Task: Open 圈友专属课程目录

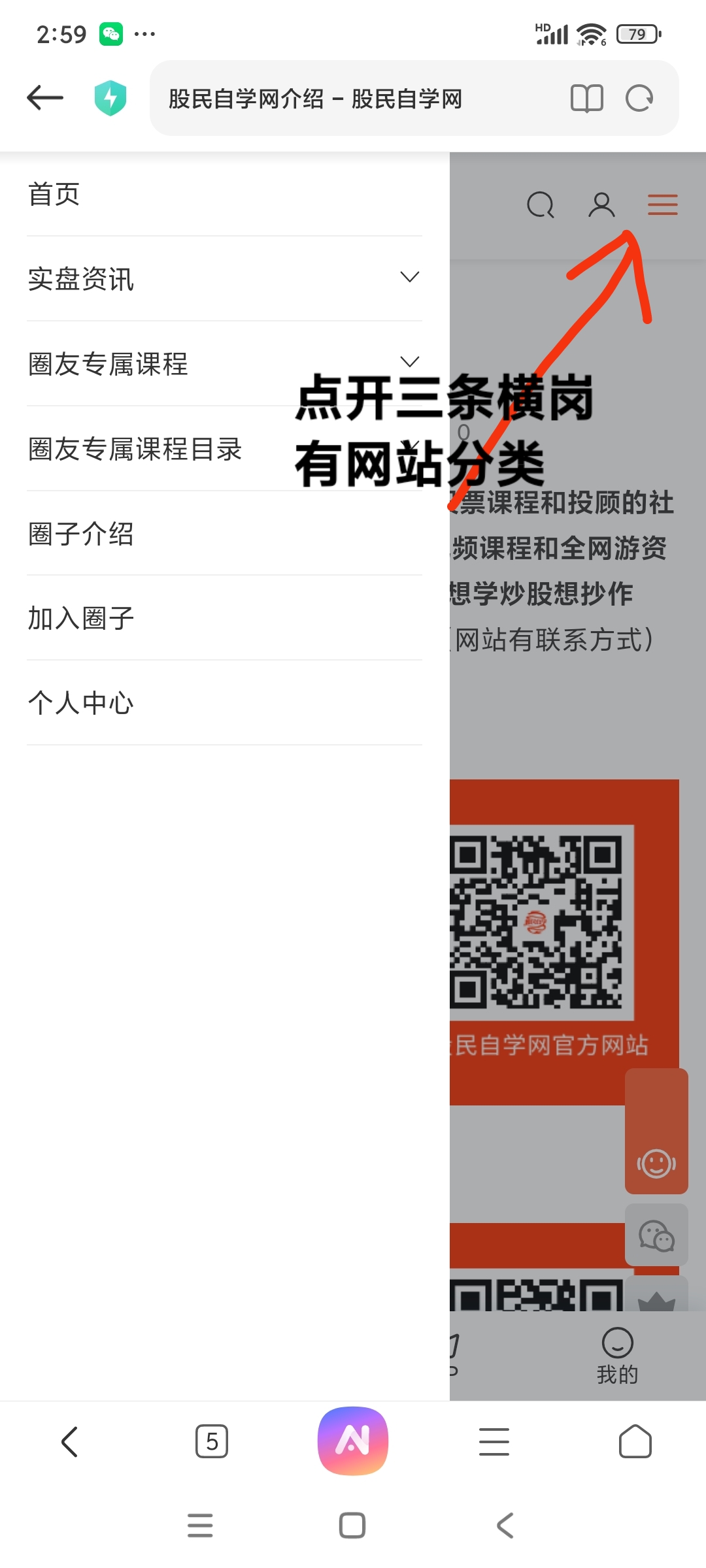Action: point(135,449)
